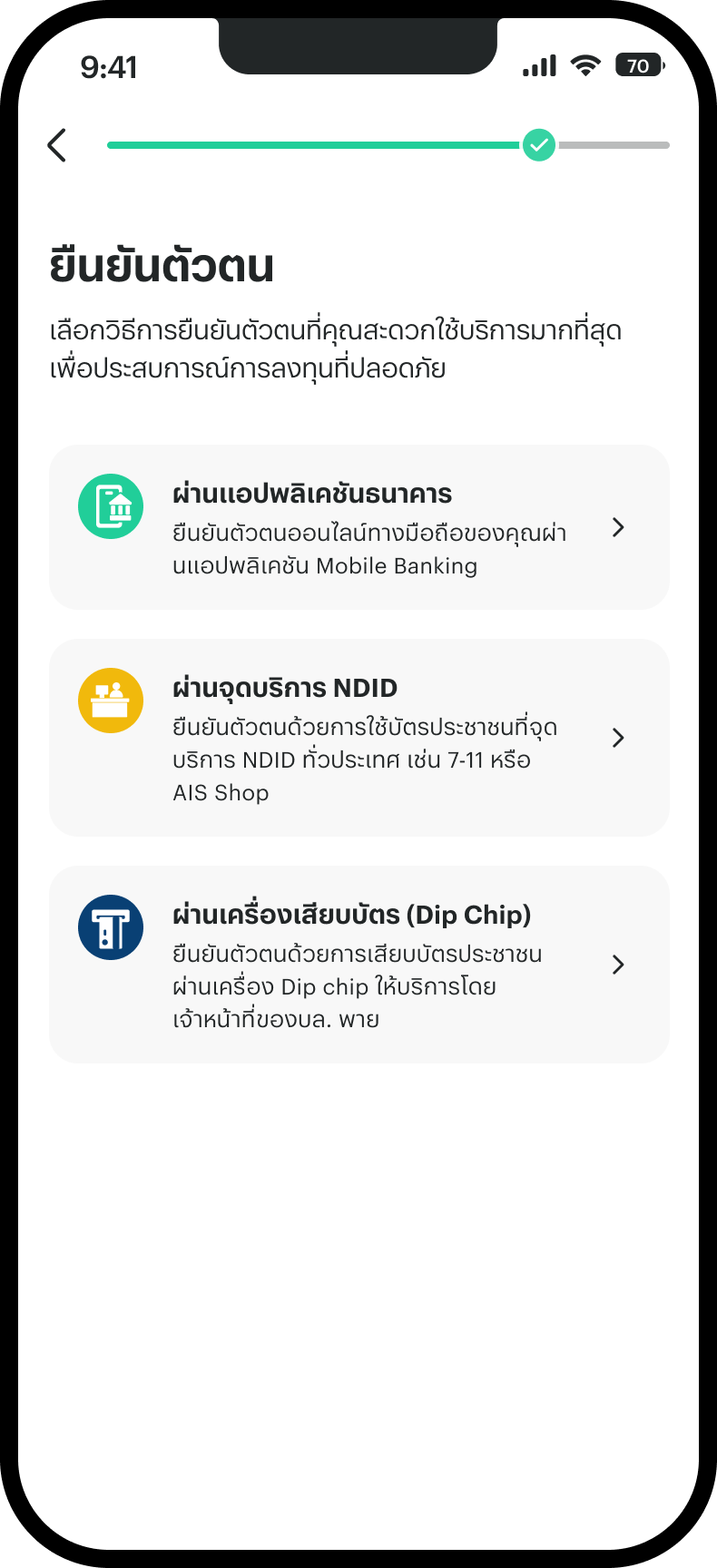Tap the cellular signal icon
This screenshot has width=717, height=1568.
coord(539,65)
